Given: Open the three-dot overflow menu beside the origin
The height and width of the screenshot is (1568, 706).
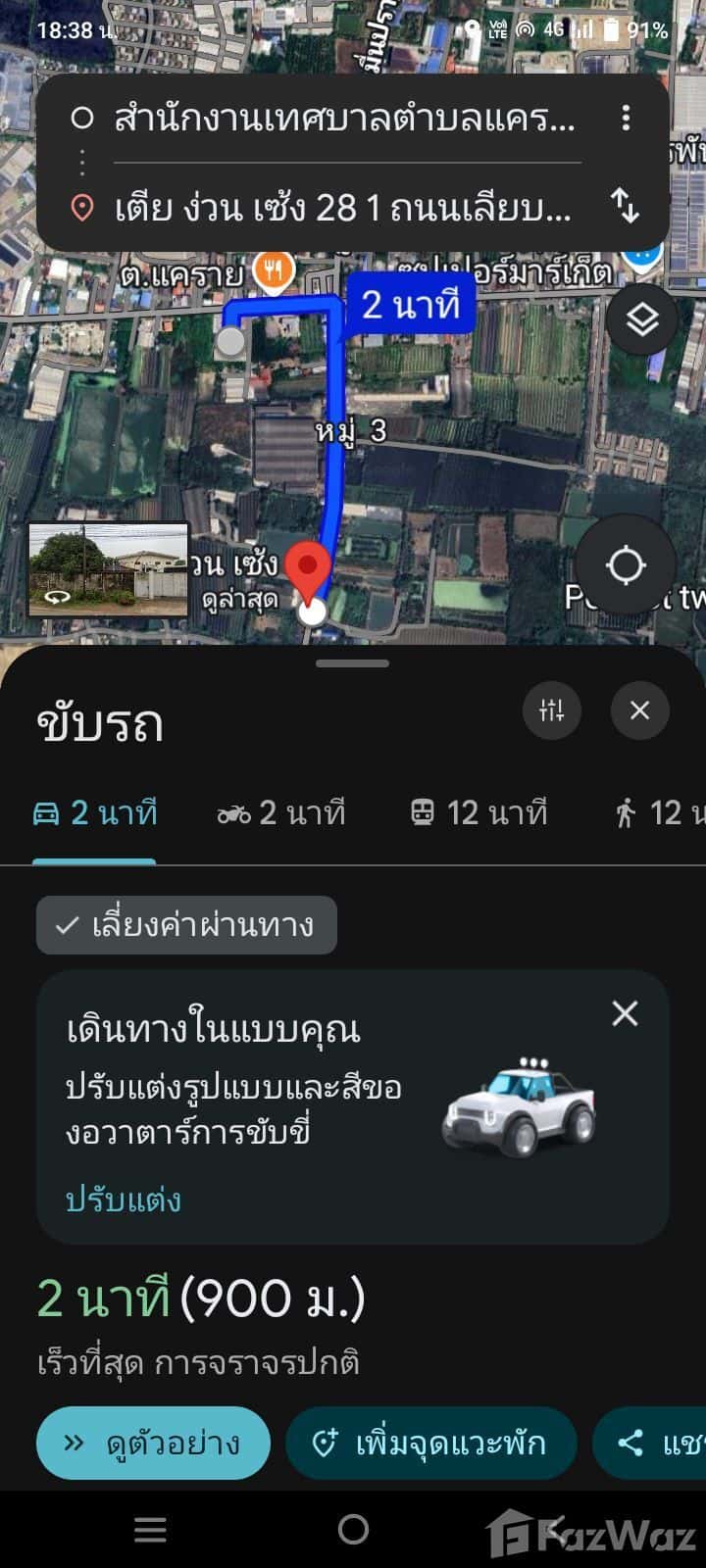Looking at the screenshot, I should (x=627, y=116).
